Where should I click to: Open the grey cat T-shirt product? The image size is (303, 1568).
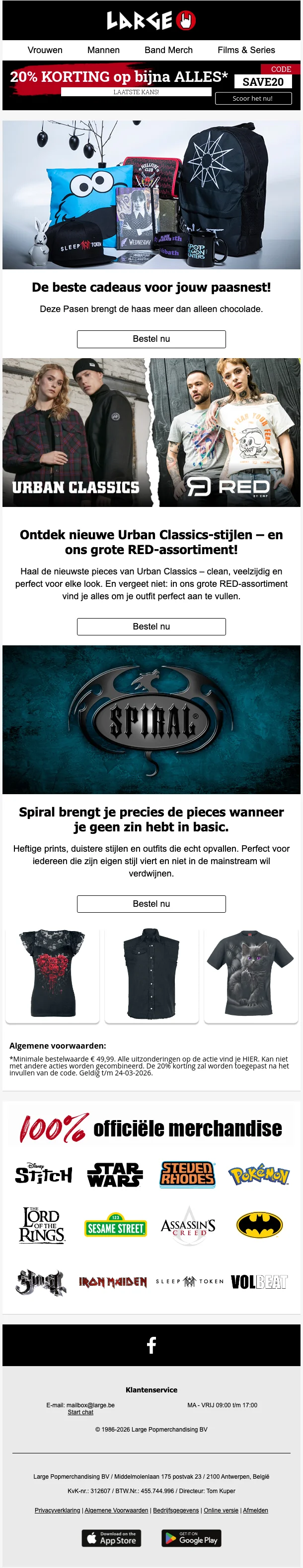click(x=250, y=973)
